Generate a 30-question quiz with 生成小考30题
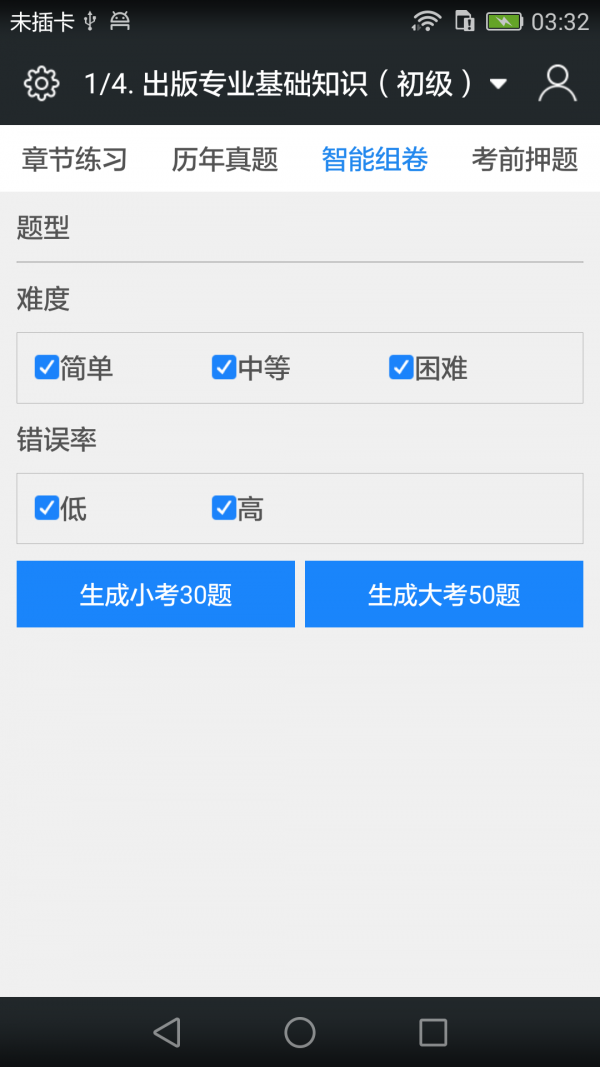600x1067 pixels. (x=156, y=594)
